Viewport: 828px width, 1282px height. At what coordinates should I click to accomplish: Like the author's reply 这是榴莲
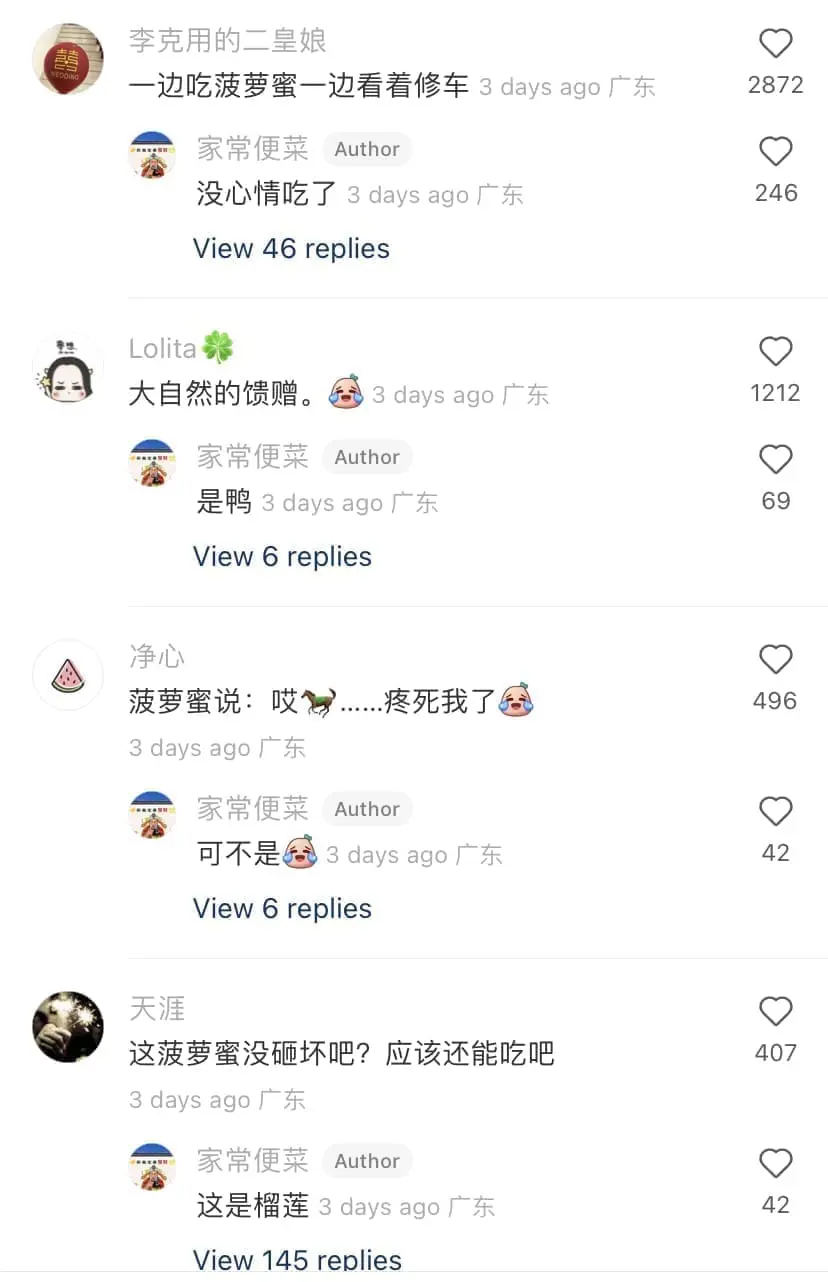(776, 1164)
